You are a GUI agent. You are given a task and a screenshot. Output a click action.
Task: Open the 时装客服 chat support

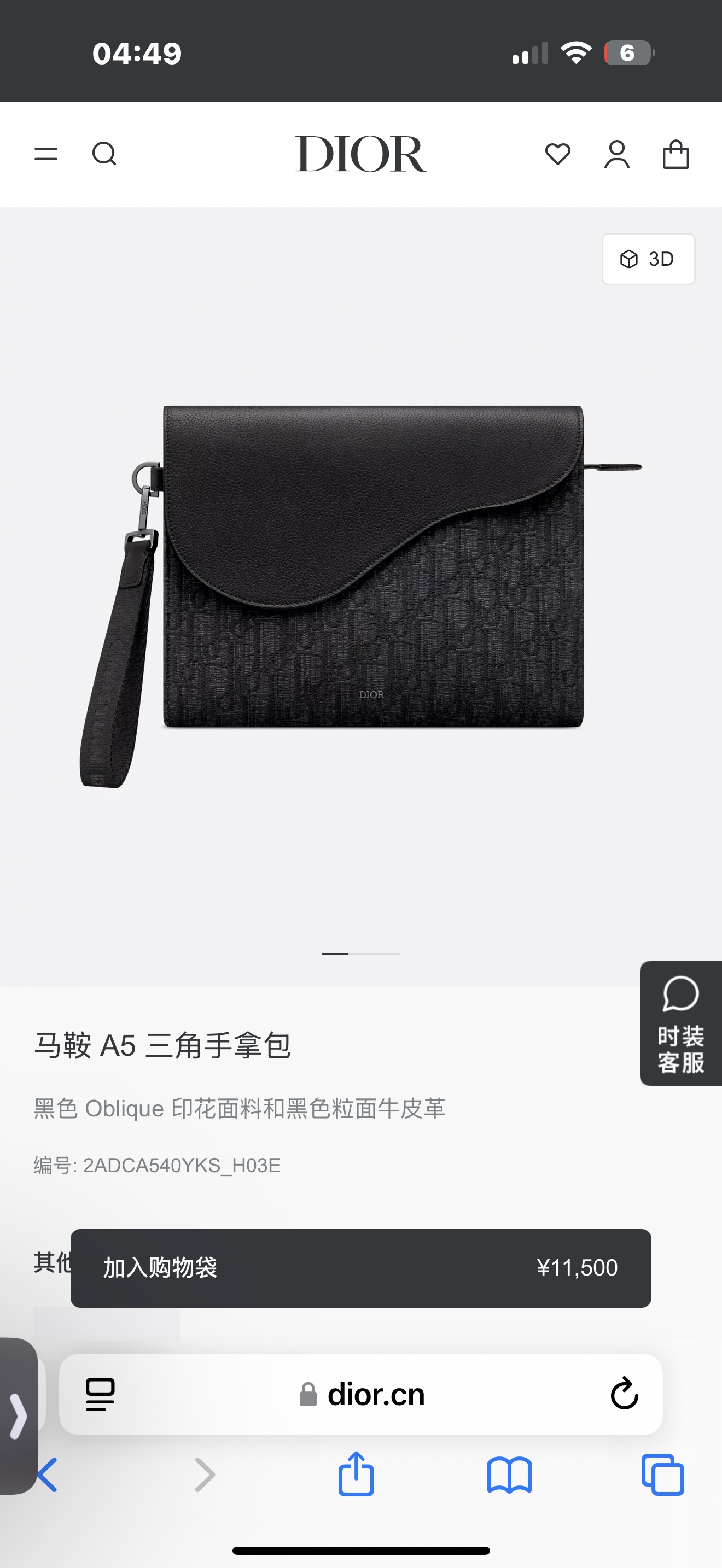coord(680,1022)
